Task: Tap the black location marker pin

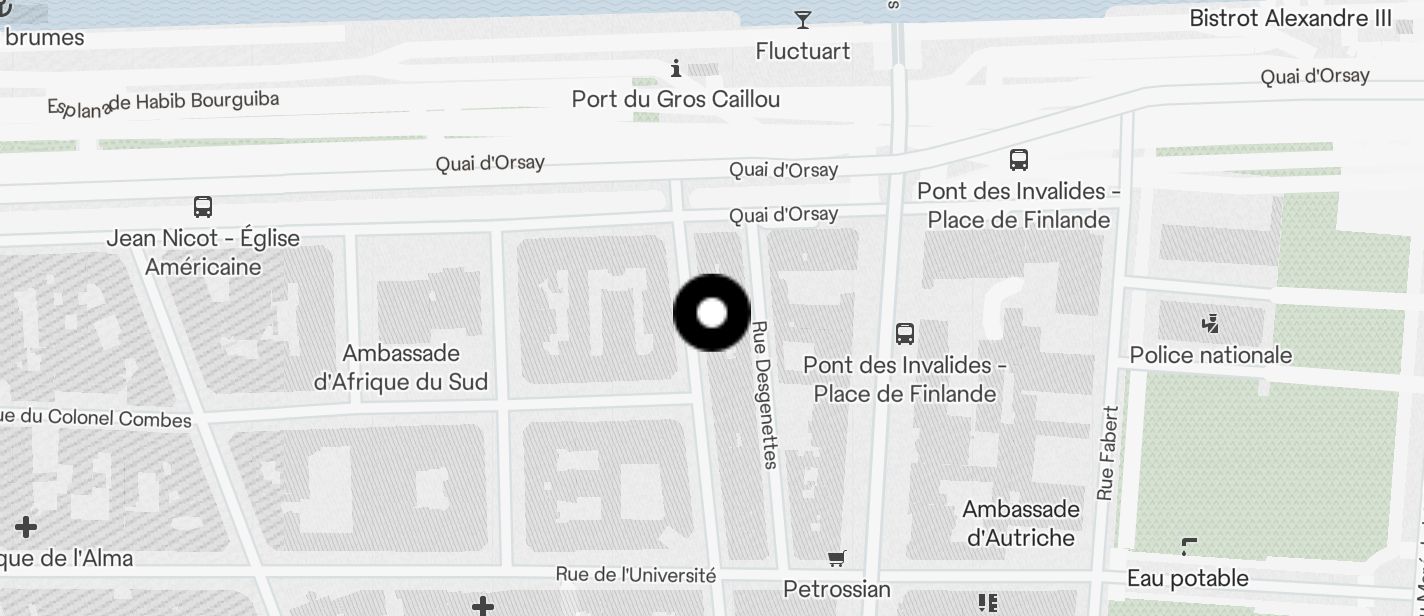Action: click(x=711, y=313)
